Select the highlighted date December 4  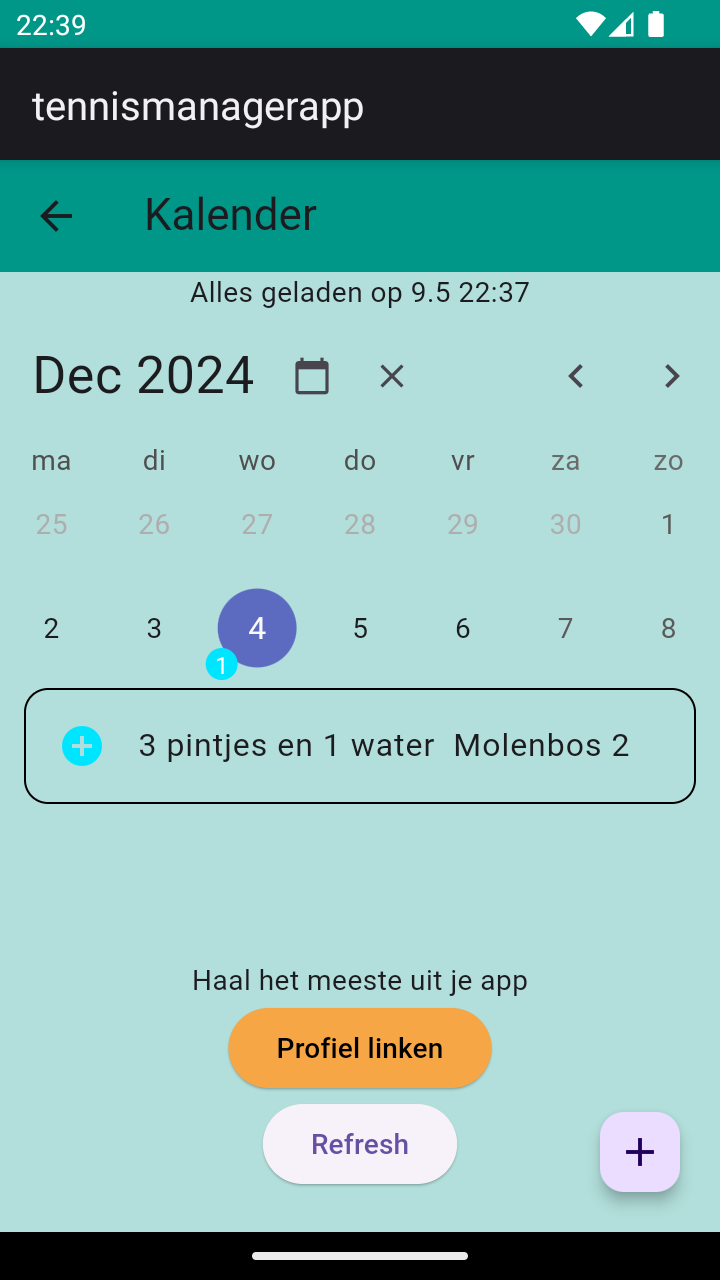tap(257, 628)
